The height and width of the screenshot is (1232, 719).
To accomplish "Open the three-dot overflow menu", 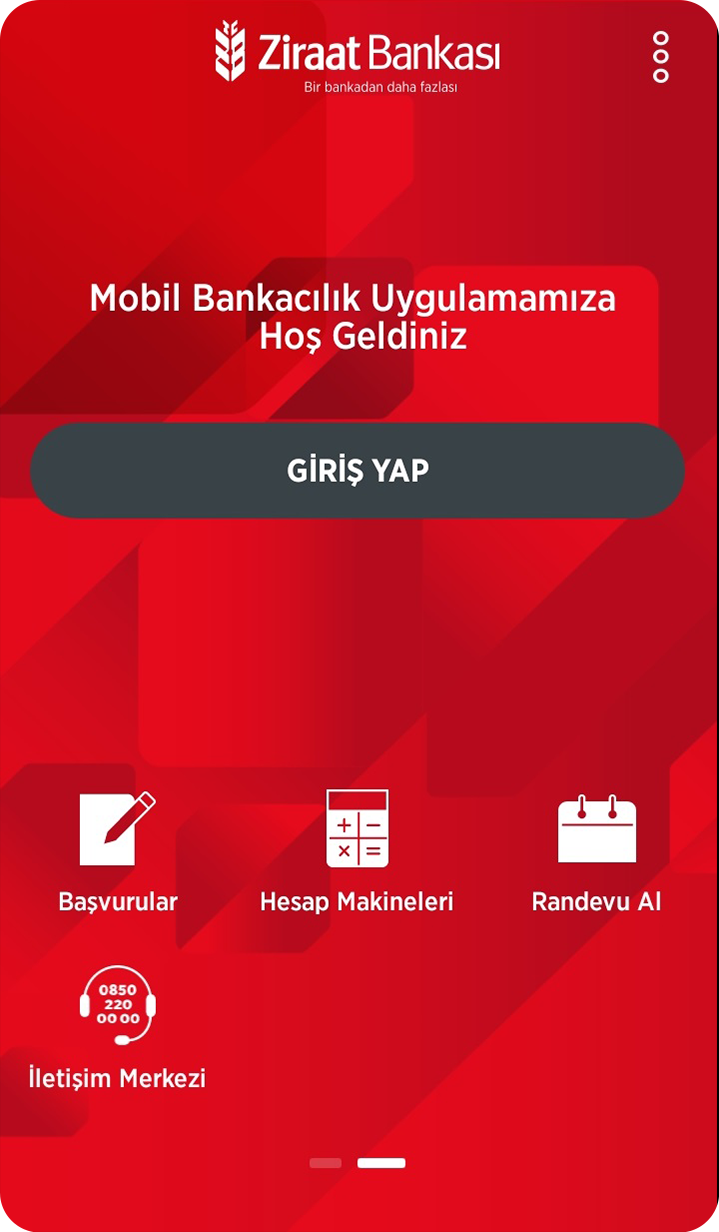I will (660, 57).
